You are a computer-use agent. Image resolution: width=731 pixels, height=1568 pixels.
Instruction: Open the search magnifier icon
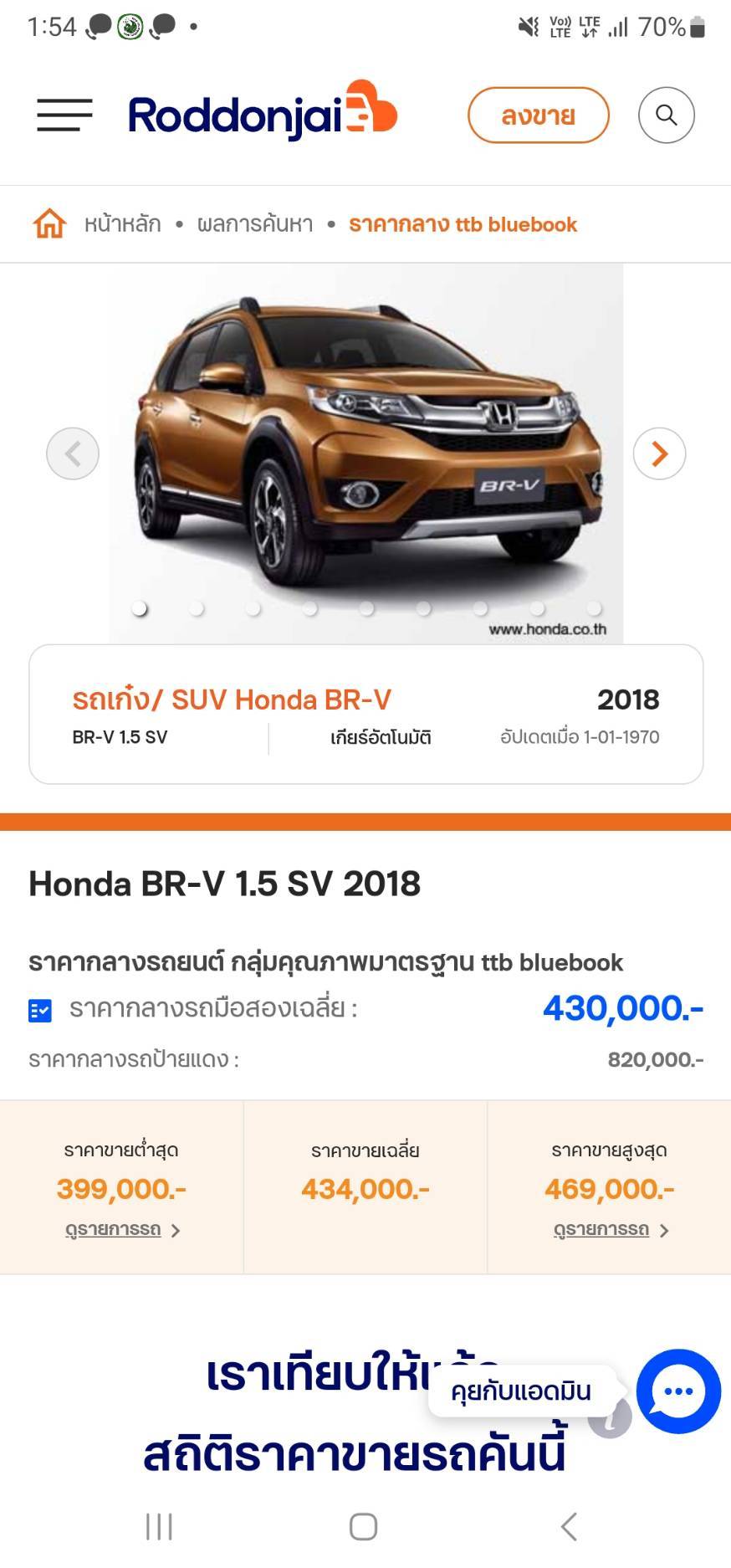[667, 115]
